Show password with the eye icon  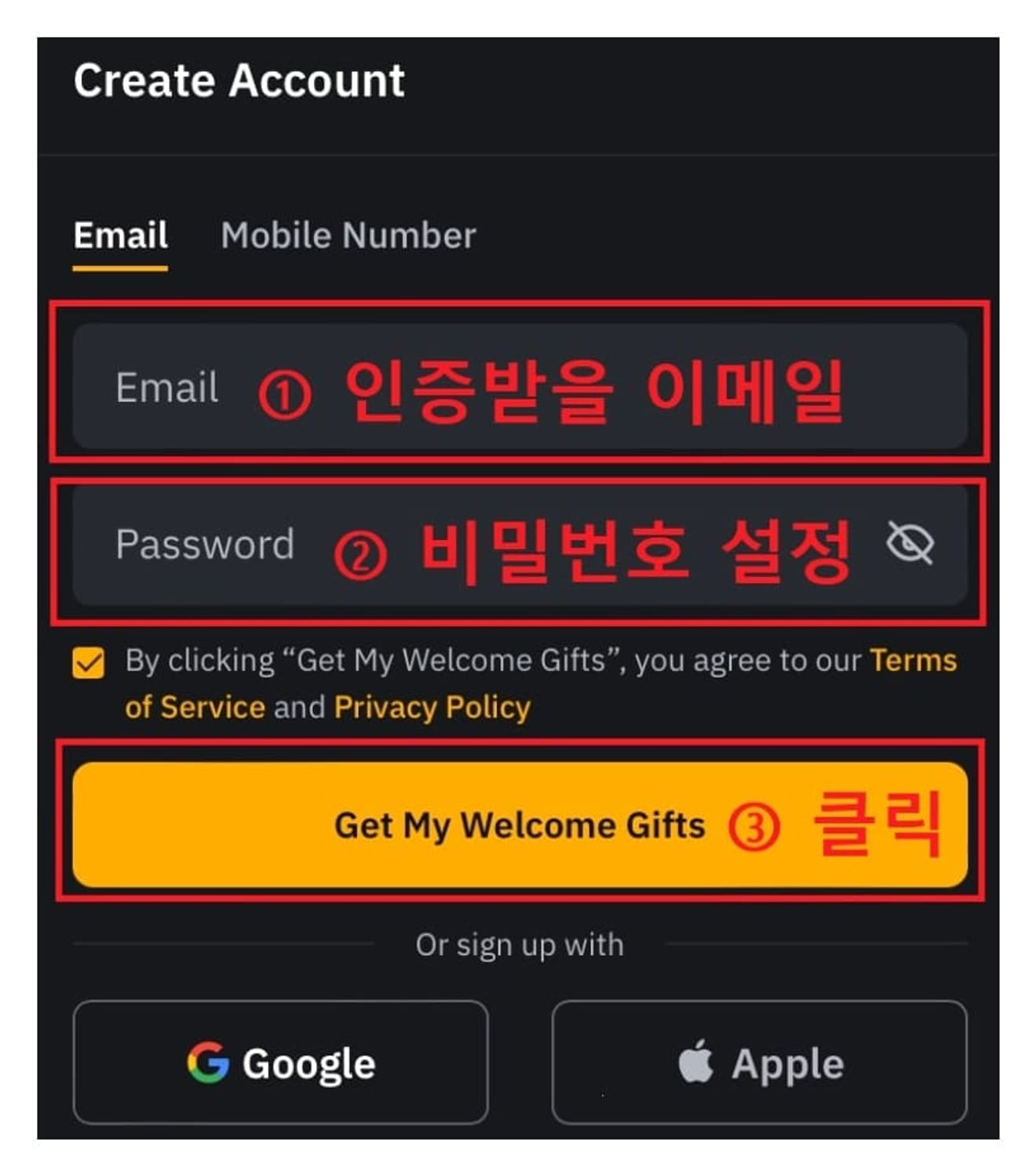pyautogui.click(x=910, y=542)
